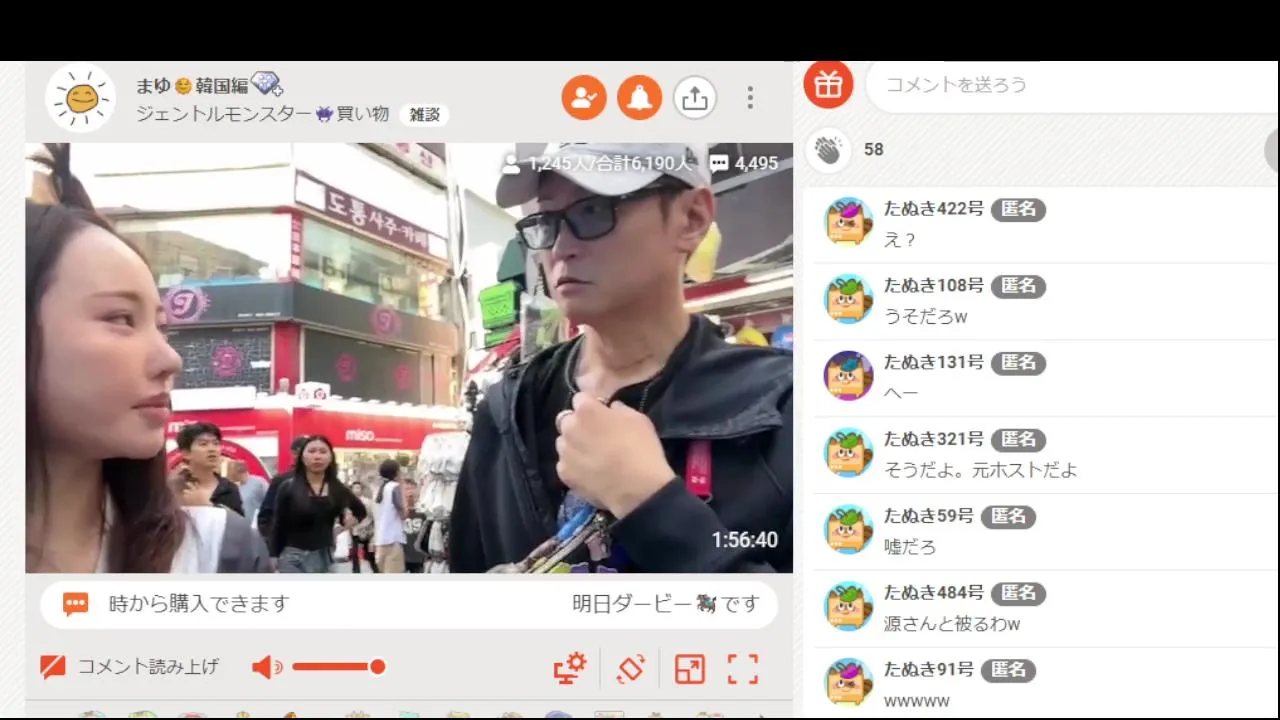Image resolution: width=1280 pixels, height=720 pixels.
Task: Mute the stream via speaker icon
Action: [x=266, y=667]
